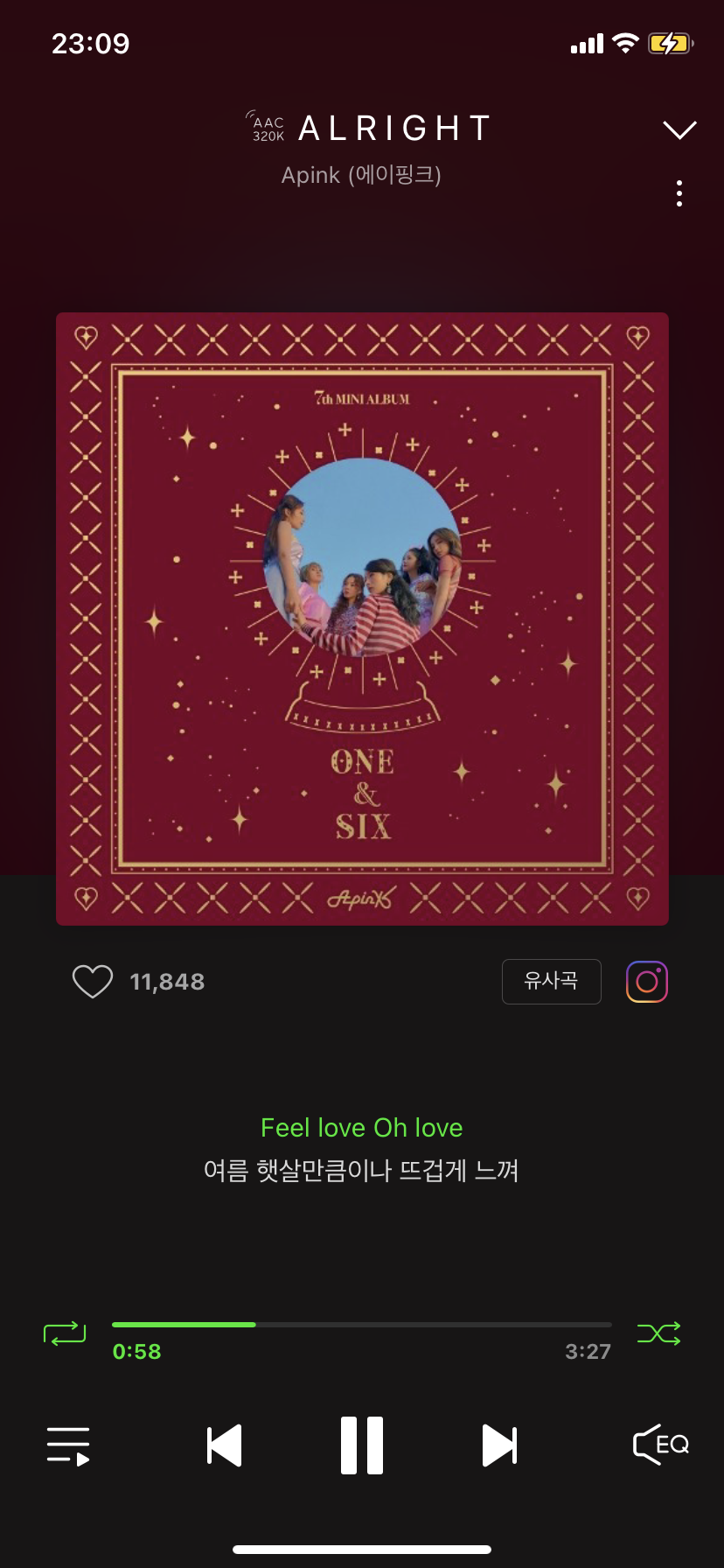Toggle the repeat mode
The height and width of the screenshot is (1568, 724).
point(65,1333)
